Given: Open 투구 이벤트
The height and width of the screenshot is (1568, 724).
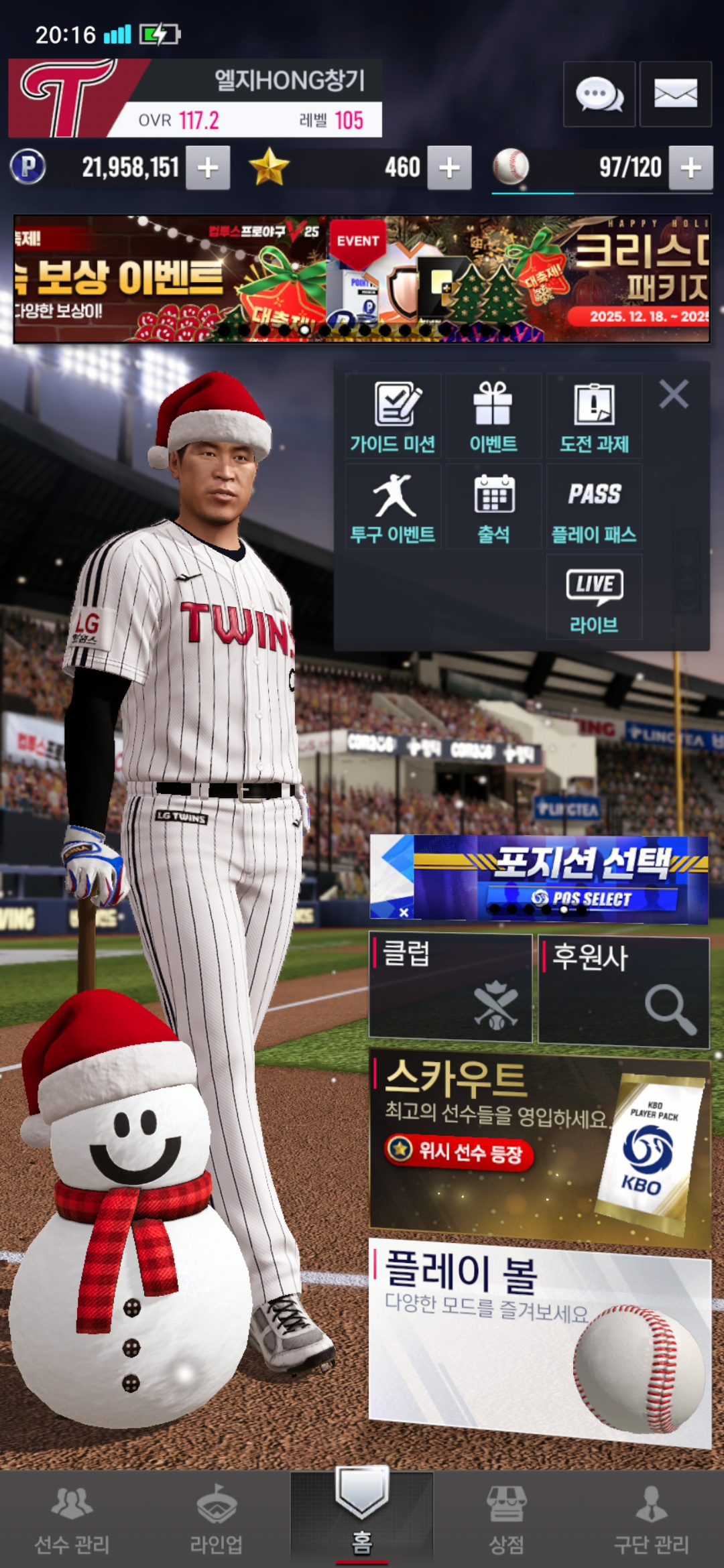Looking at the screenshot, I should tap(393, 507).
